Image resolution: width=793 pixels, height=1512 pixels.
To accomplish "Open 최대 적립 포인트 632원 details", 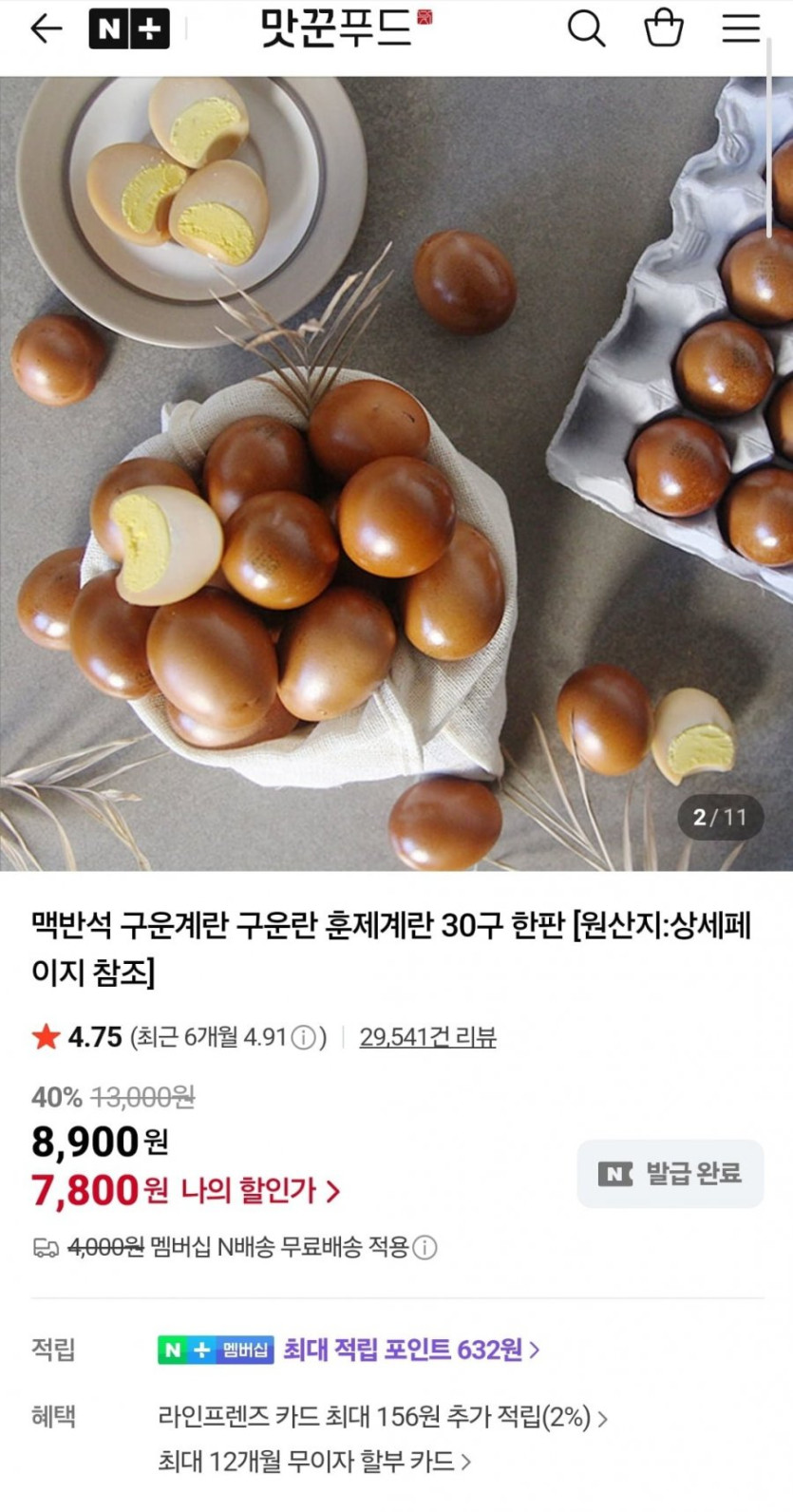I will pyautogui.click(x=410, y=1350).
